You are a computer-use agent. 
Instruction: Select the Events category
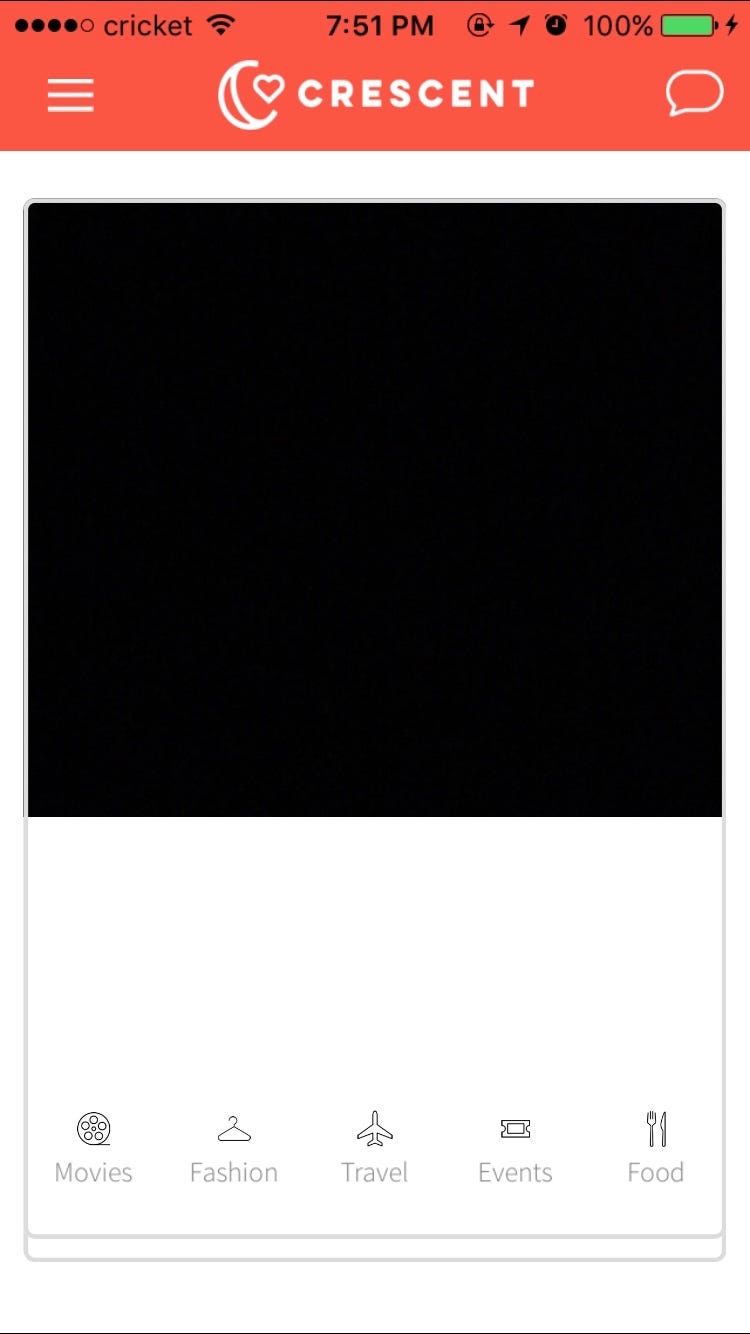tap(515, 1148)
